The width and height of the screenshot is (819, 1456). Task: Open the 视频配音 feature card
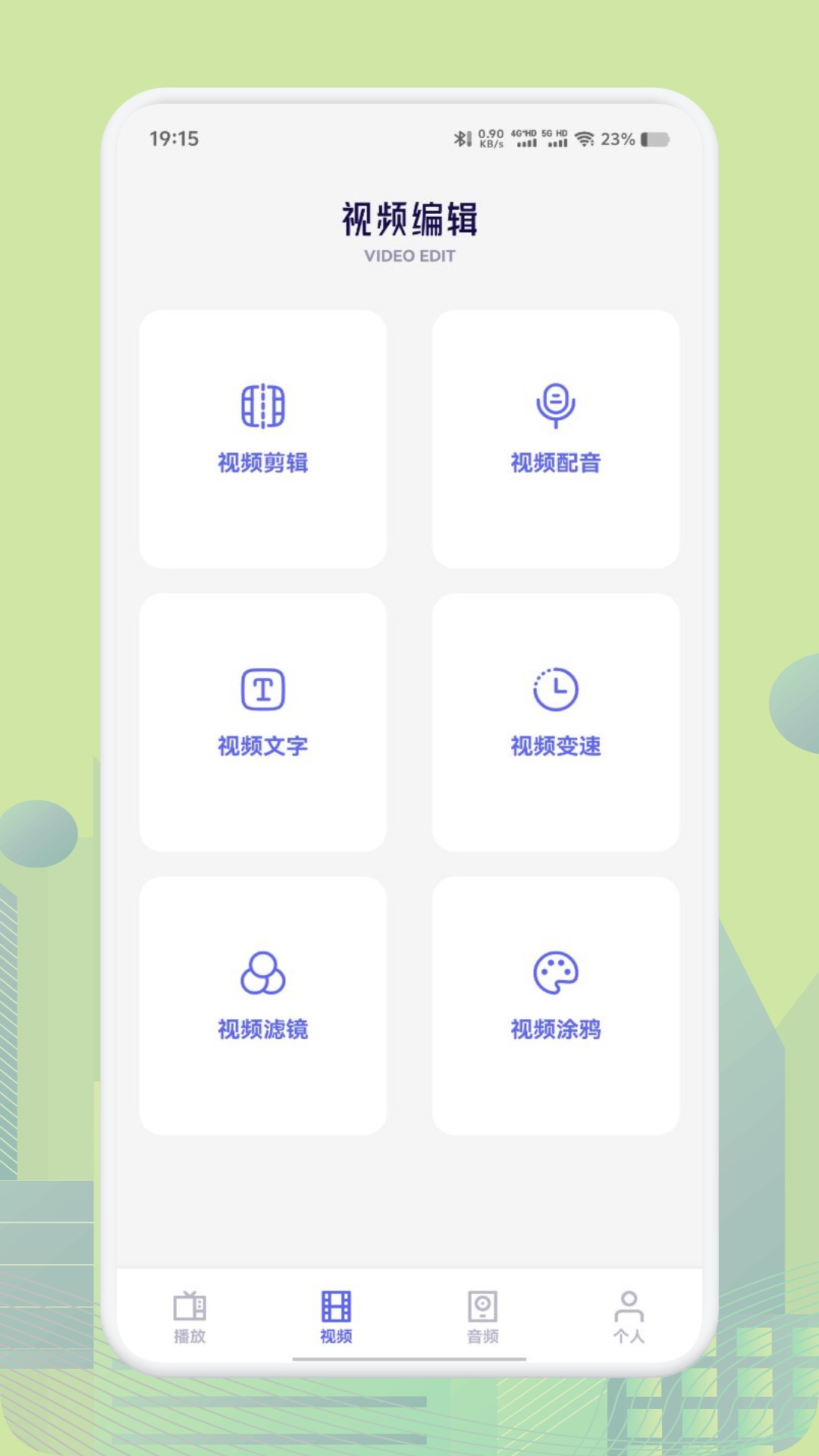557,438
